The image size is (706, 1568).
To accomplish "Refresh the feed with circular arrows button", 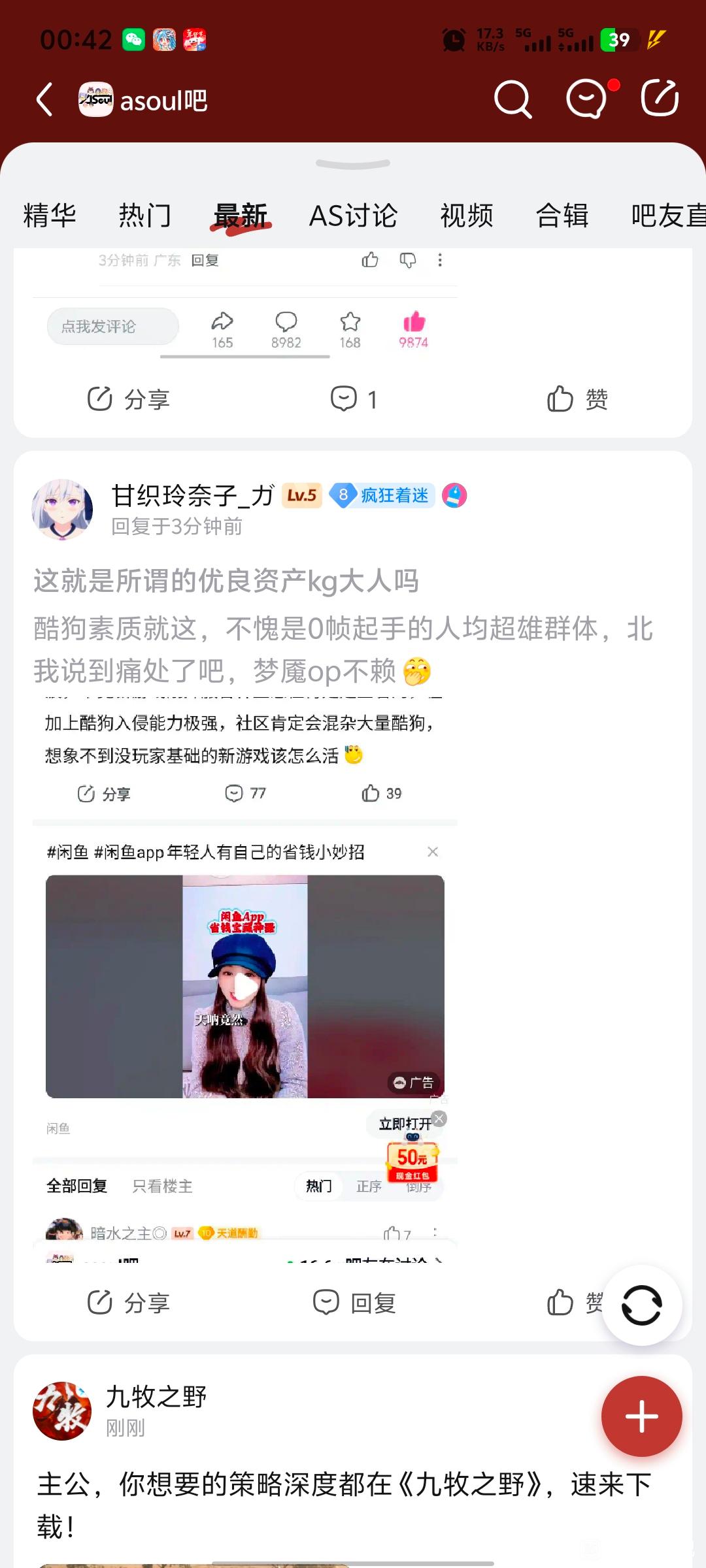I will pos(641,1305).
